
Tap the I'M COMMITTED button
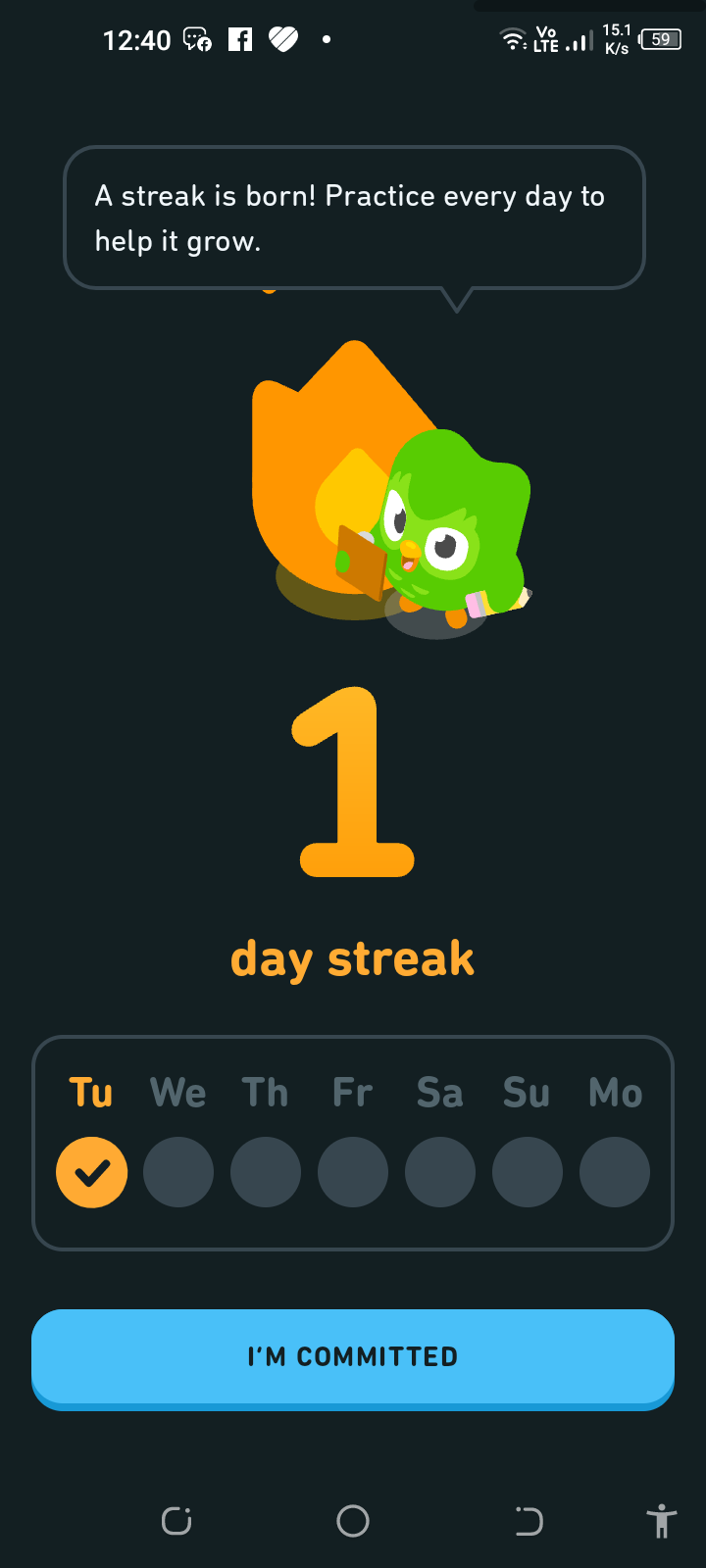pyautogui.click(x=353, y=1356)
